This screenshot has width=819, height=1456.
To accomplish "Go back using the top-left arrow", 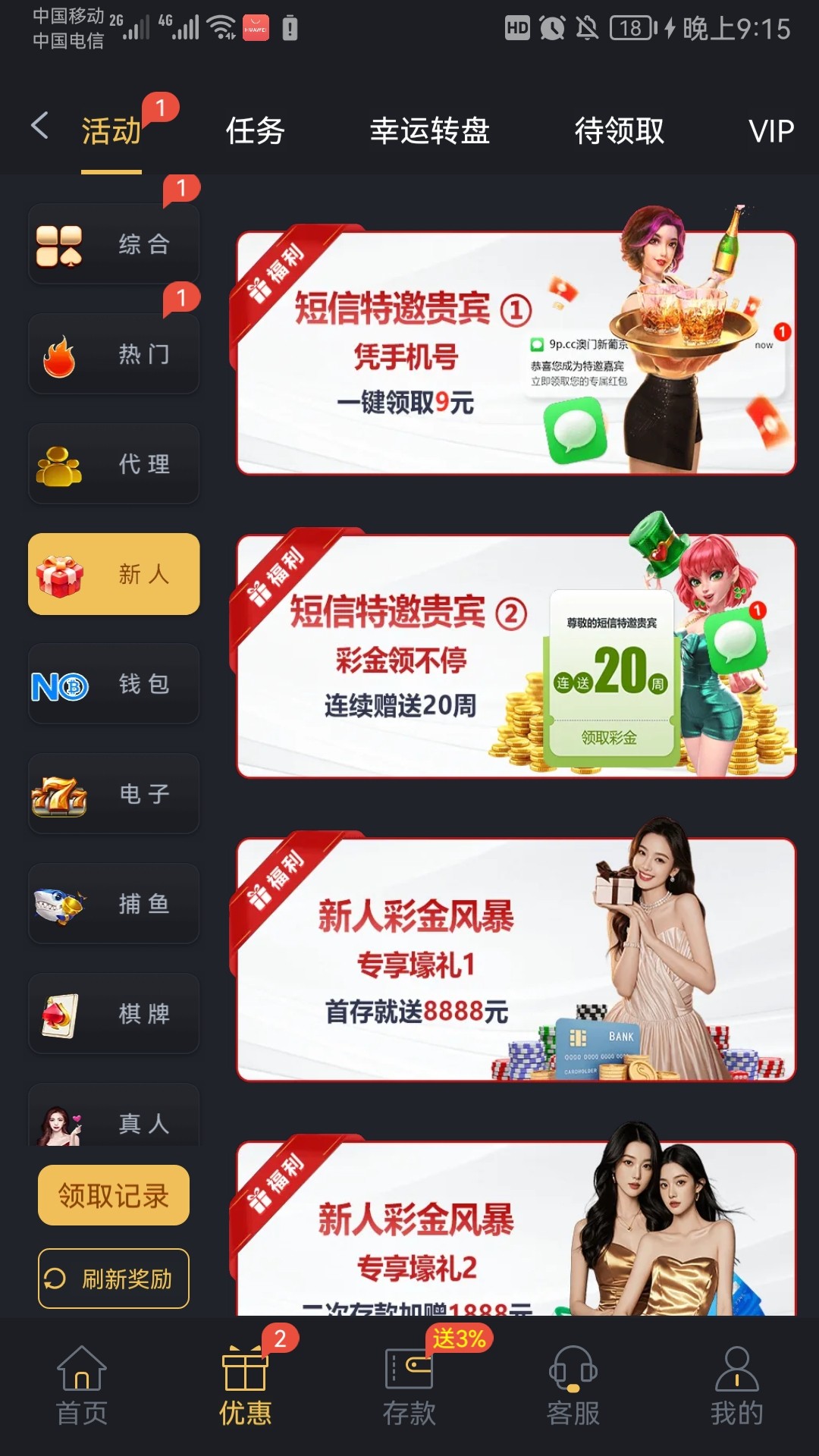I will (x=40, y=126).
